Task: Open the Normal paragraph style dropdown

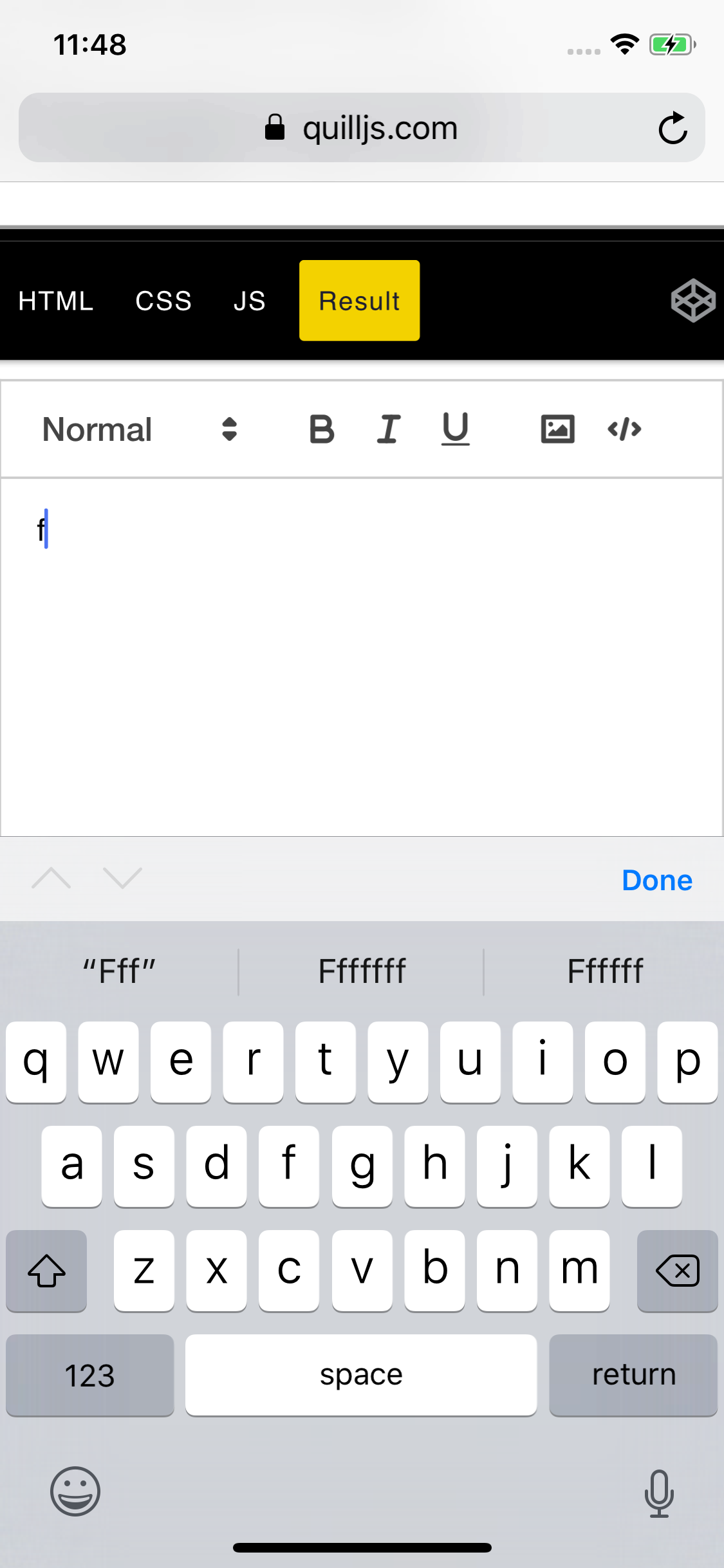Action: click(x=135, y=429)
